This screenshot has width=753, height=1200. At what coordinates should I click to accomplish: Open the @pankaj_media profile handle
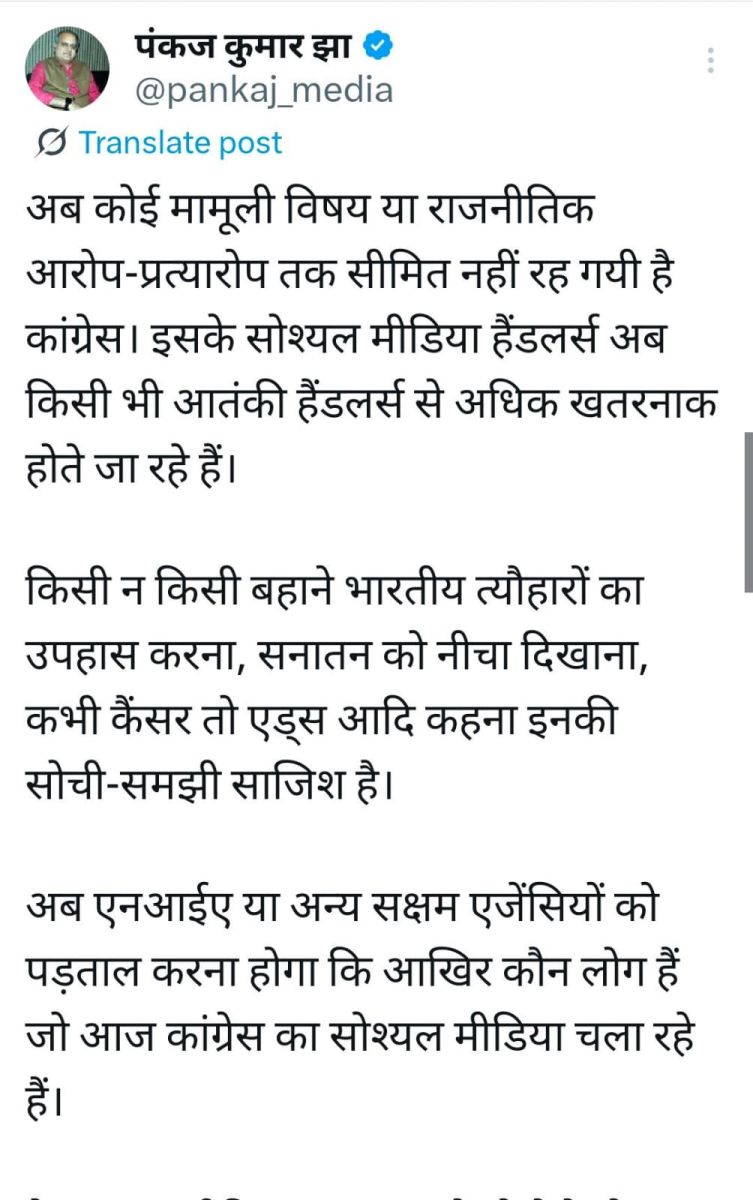click(x=263, y=90)
